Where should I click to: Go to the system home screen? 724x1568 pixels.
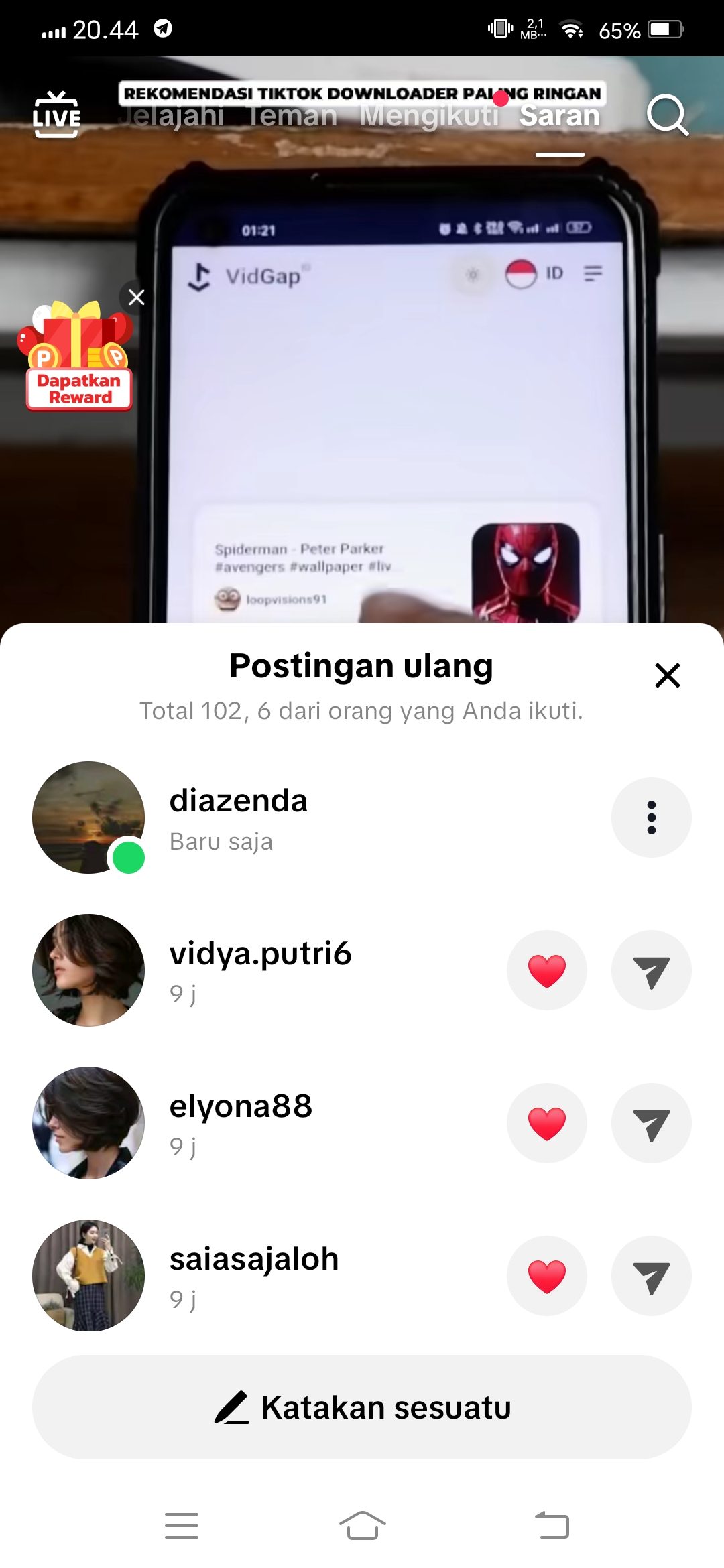362,1526
